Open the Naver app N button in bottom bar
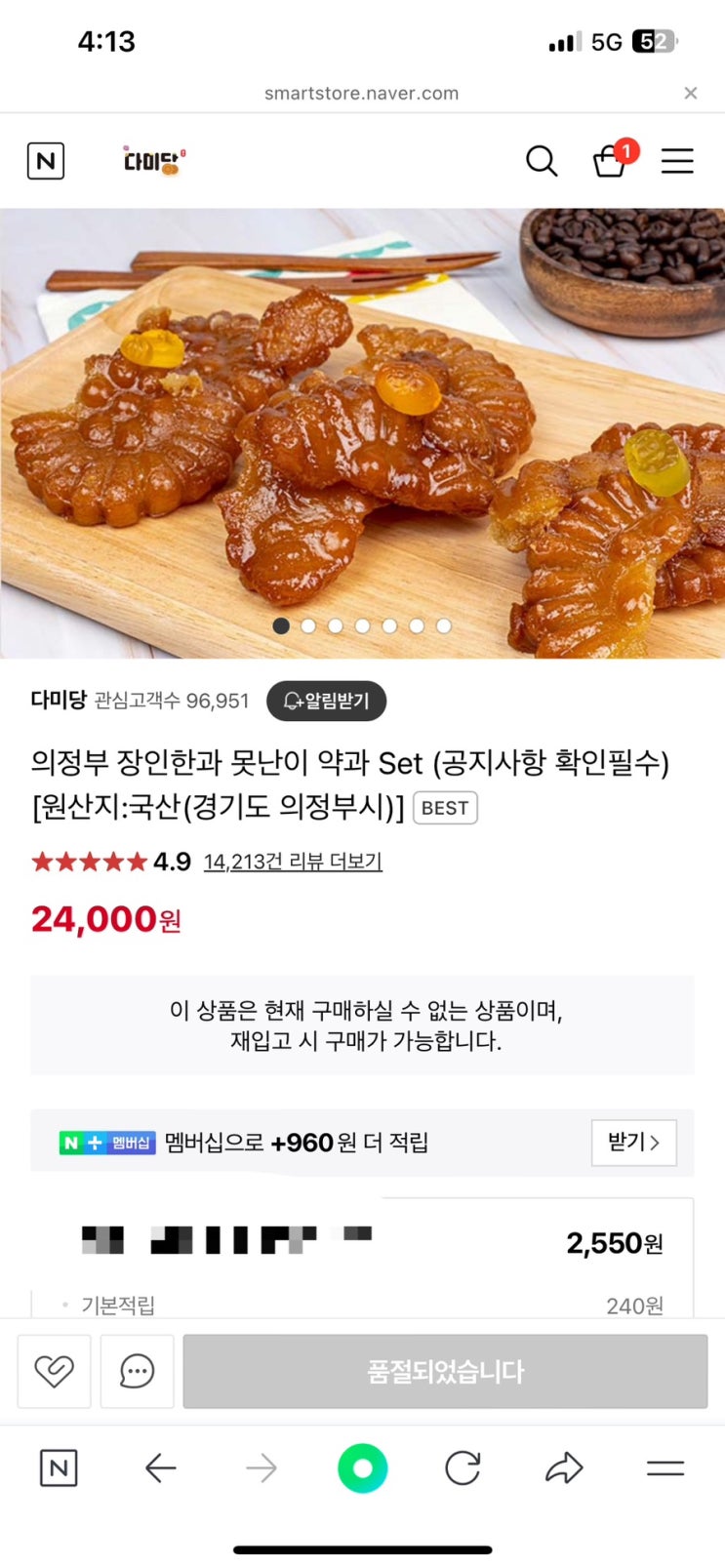The height and width of the screenshot is (1568, 725). pyautogui.click(x=59, y=1467)
